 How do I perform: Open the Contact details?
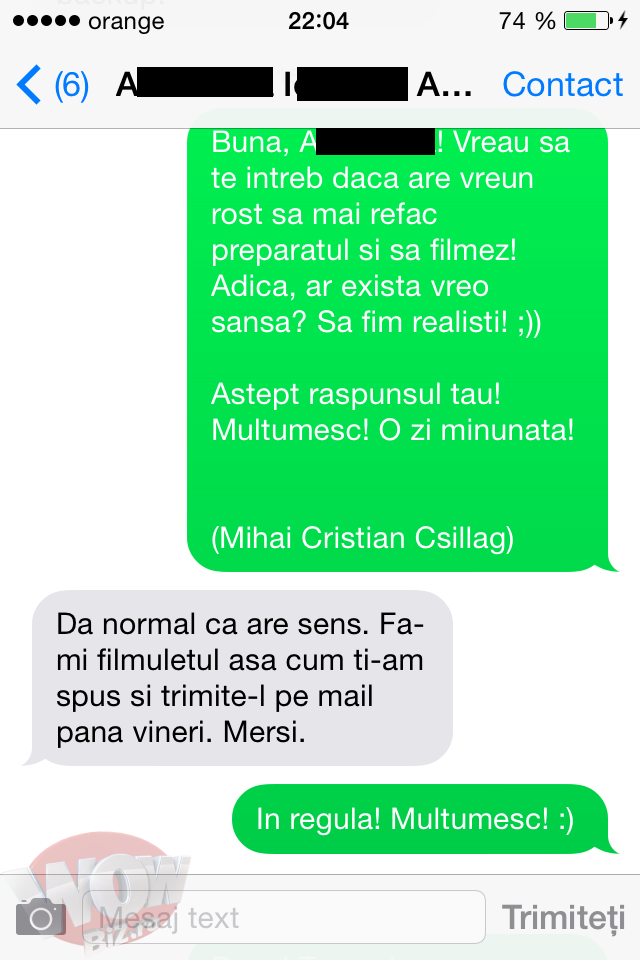(562, 86)
